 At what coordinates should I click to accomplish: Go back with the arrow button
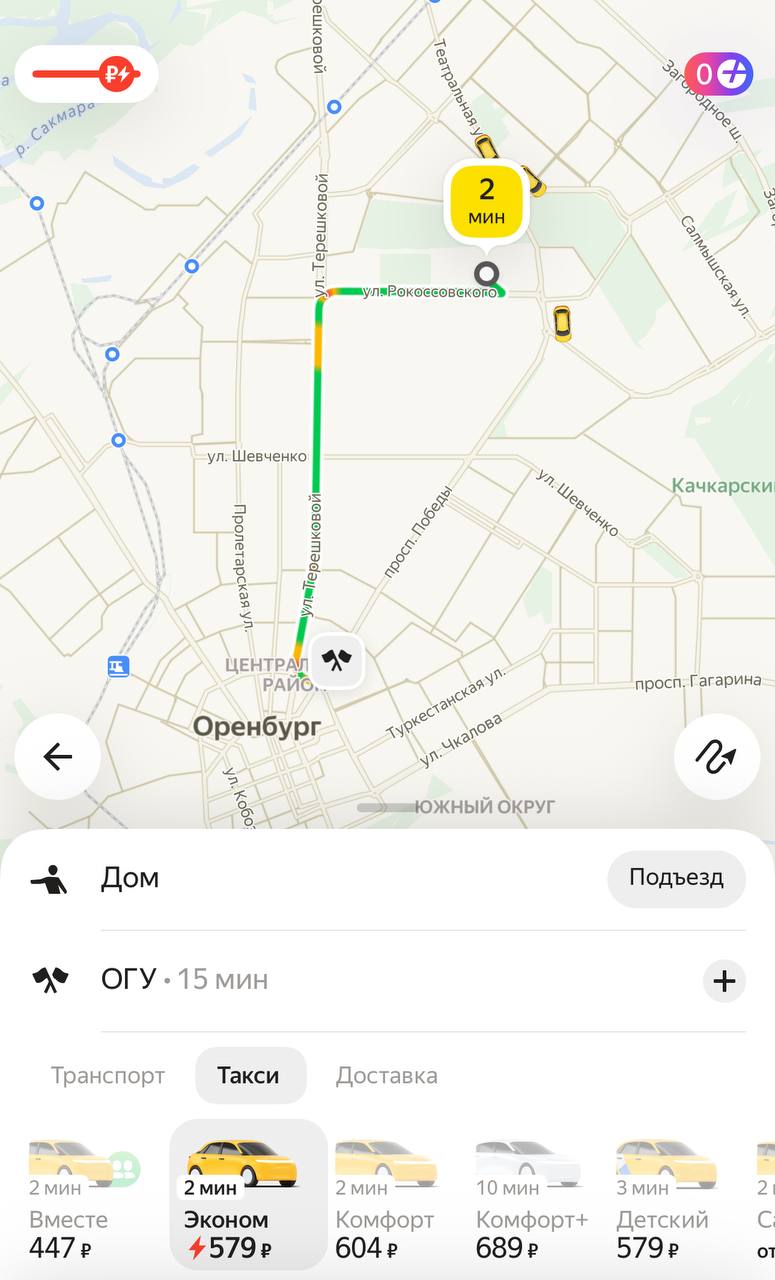pyautogui.click(x=58, y=757)
